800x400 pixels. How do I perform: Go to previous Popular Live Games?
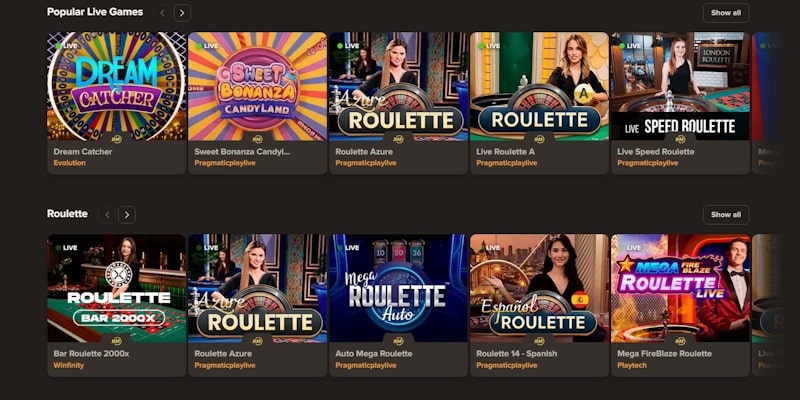click(163, 13)
